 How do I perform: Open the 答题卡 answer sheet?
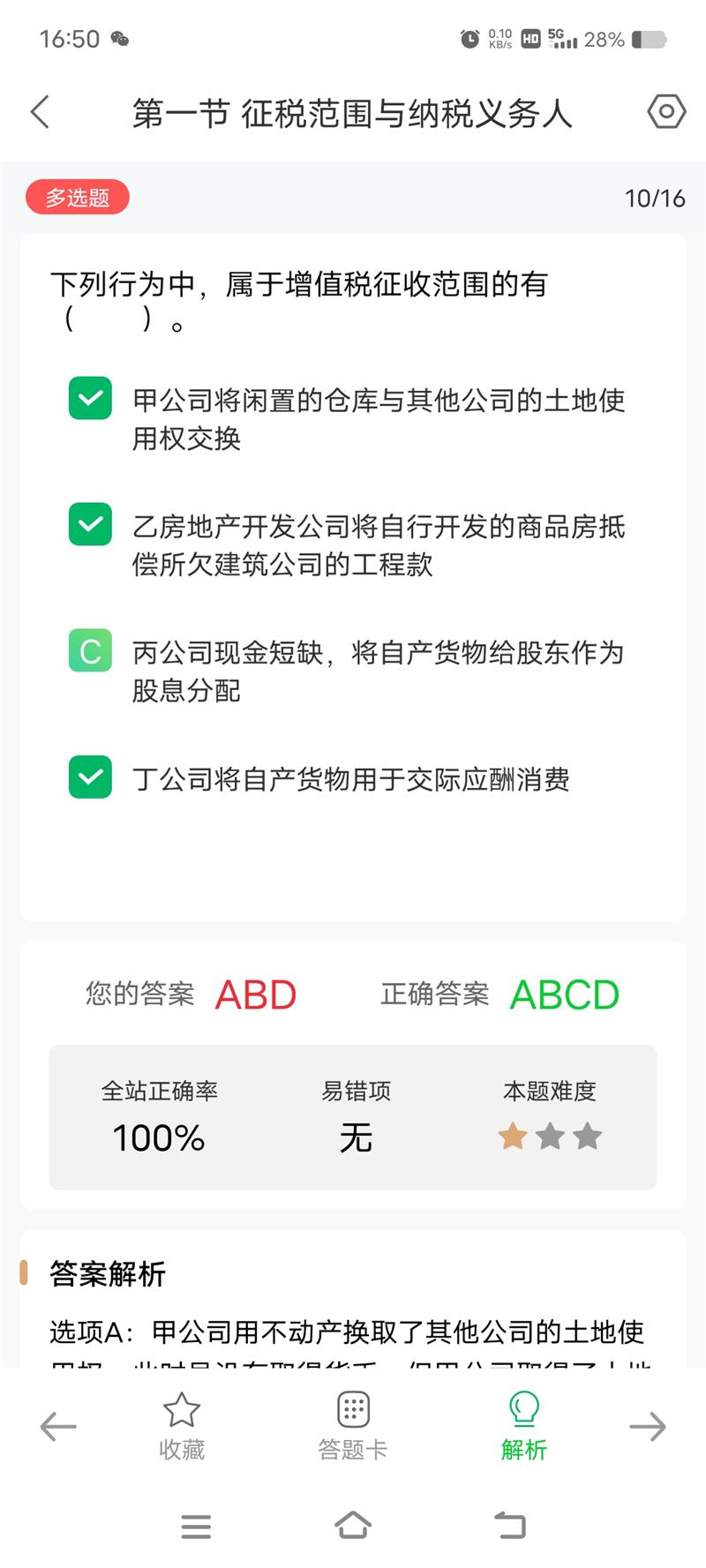point(353,1427)
